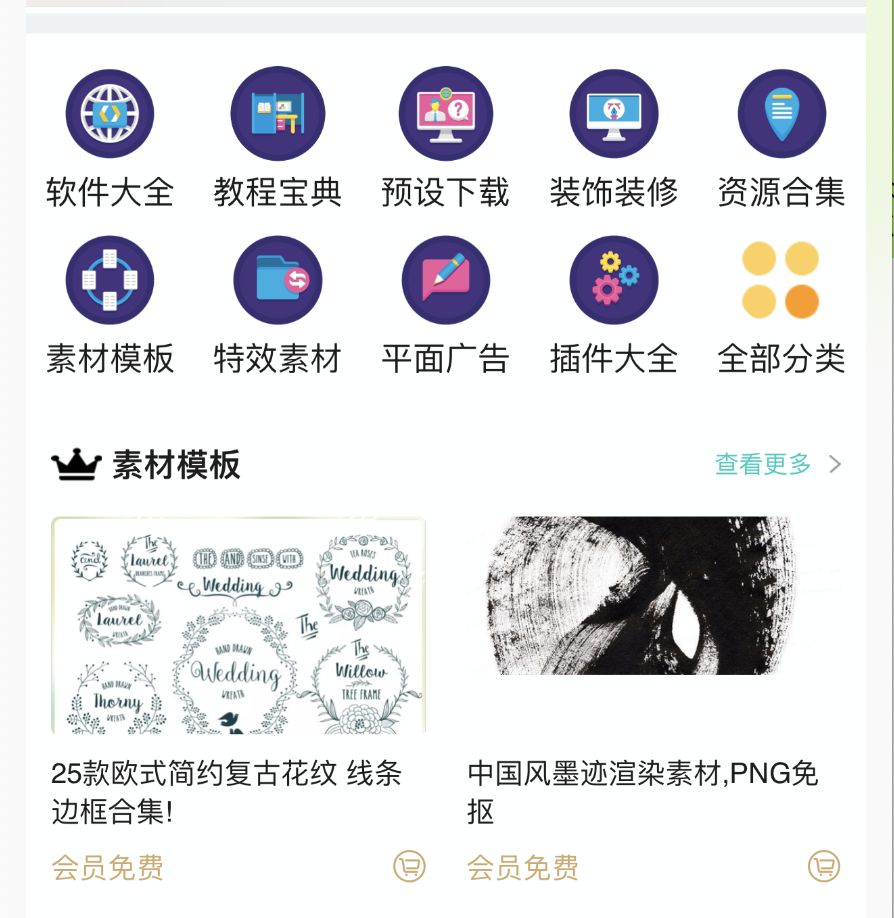Screen dimensions: 894x918
Task: Add 中国风墨迹渲染素材 to the cart
Action: (824, 866)
